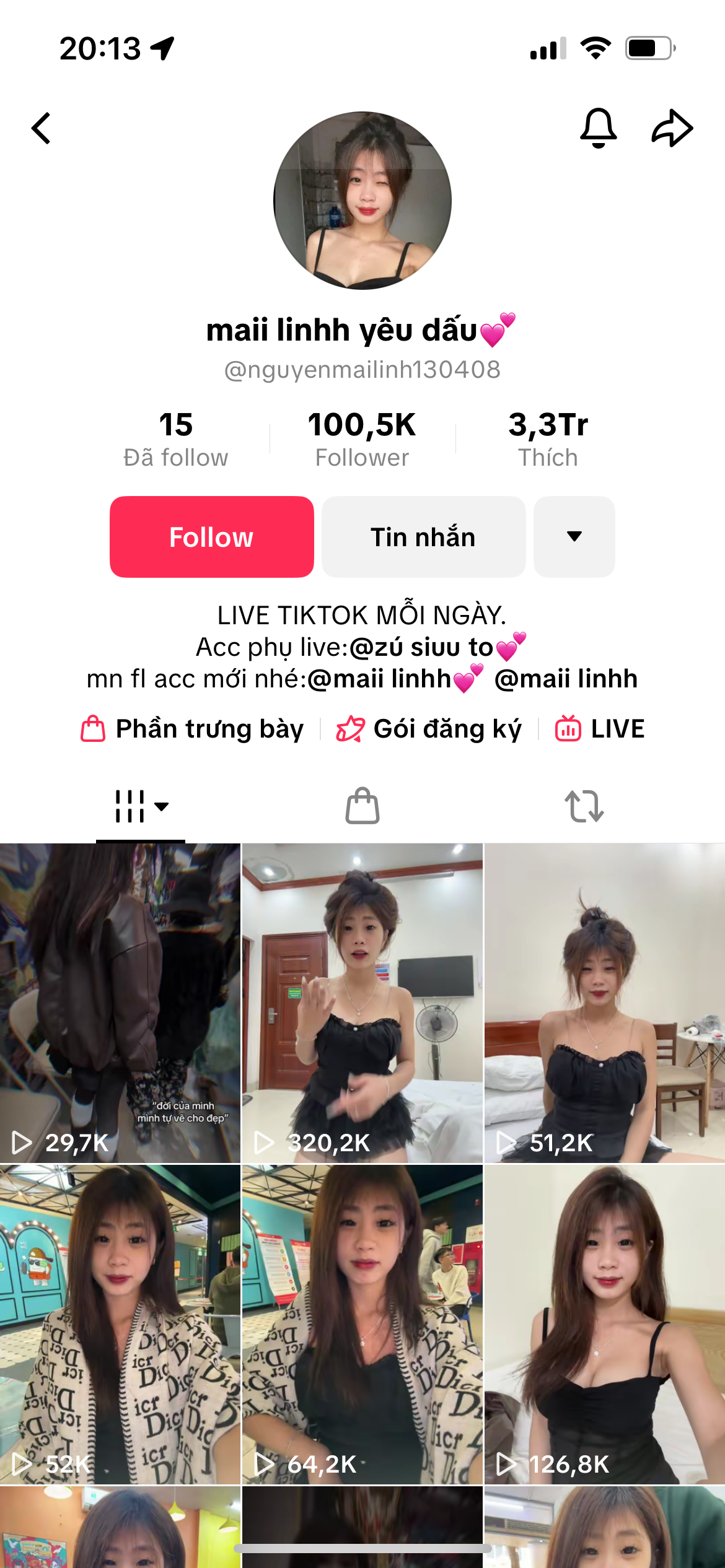This screenshot has width=725, height=1568.
Task: Open Phần trưng bày showcase
Action: [193, 729]
